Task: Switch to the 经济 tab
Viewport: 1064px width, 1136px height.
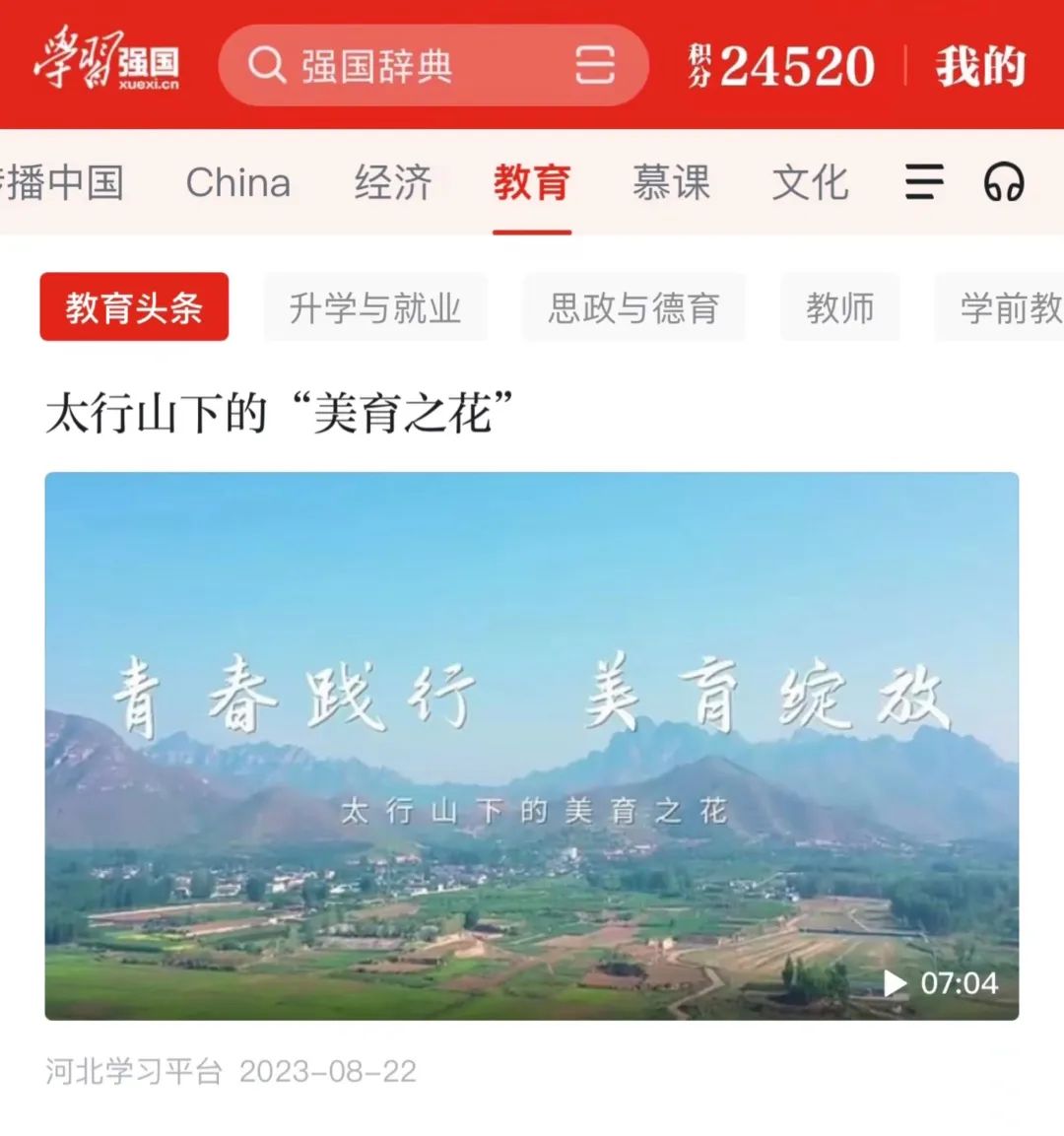Action: [393, 182]
